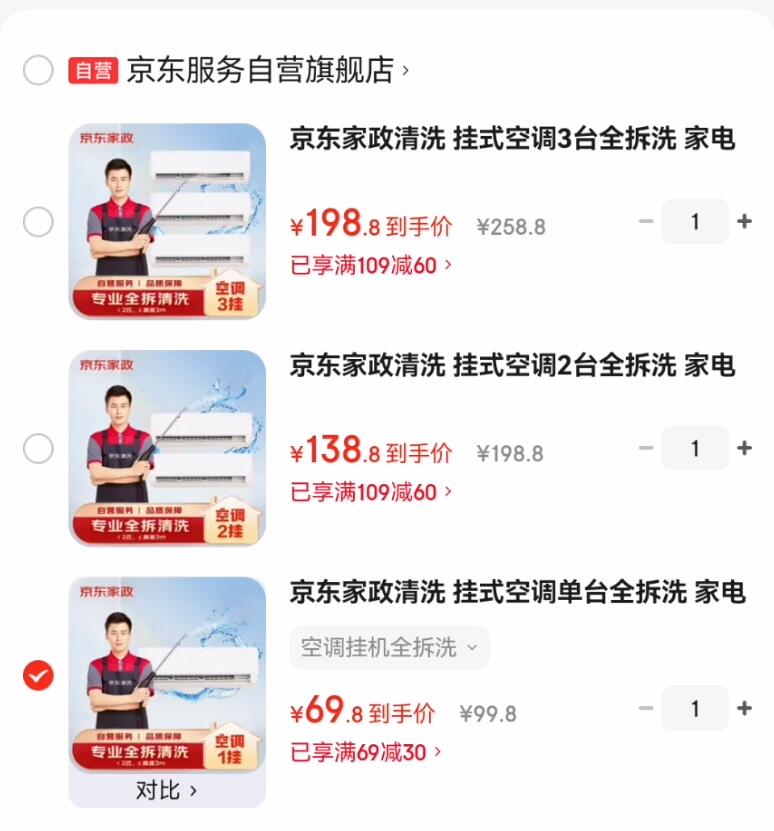774x831 pixels.
Task: Decrease quantity of 挂式空调3台全拆洗
Action: (x=646, y=222)
